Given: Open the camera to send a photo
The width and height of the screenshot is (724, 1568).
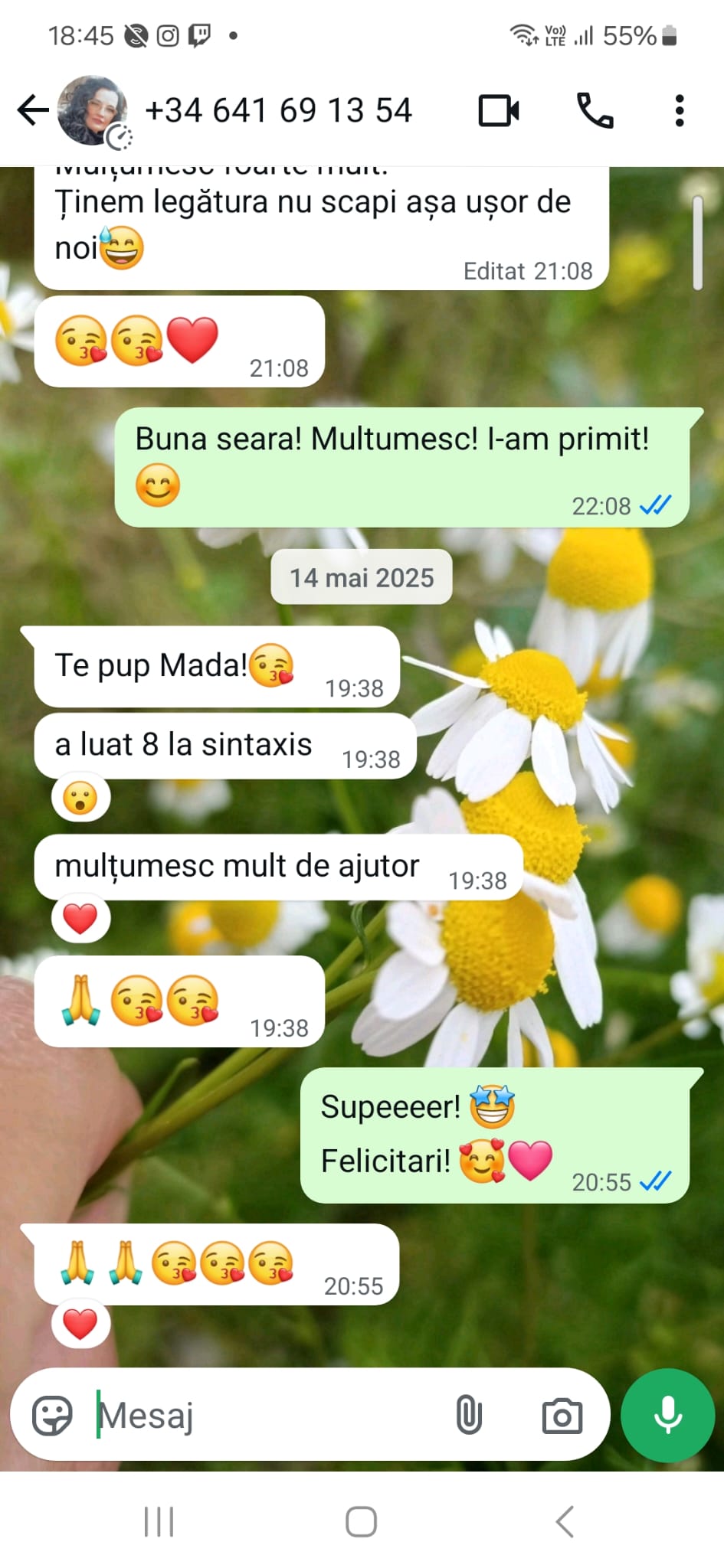Looking at the screenshot, I should coord(562,1415).
